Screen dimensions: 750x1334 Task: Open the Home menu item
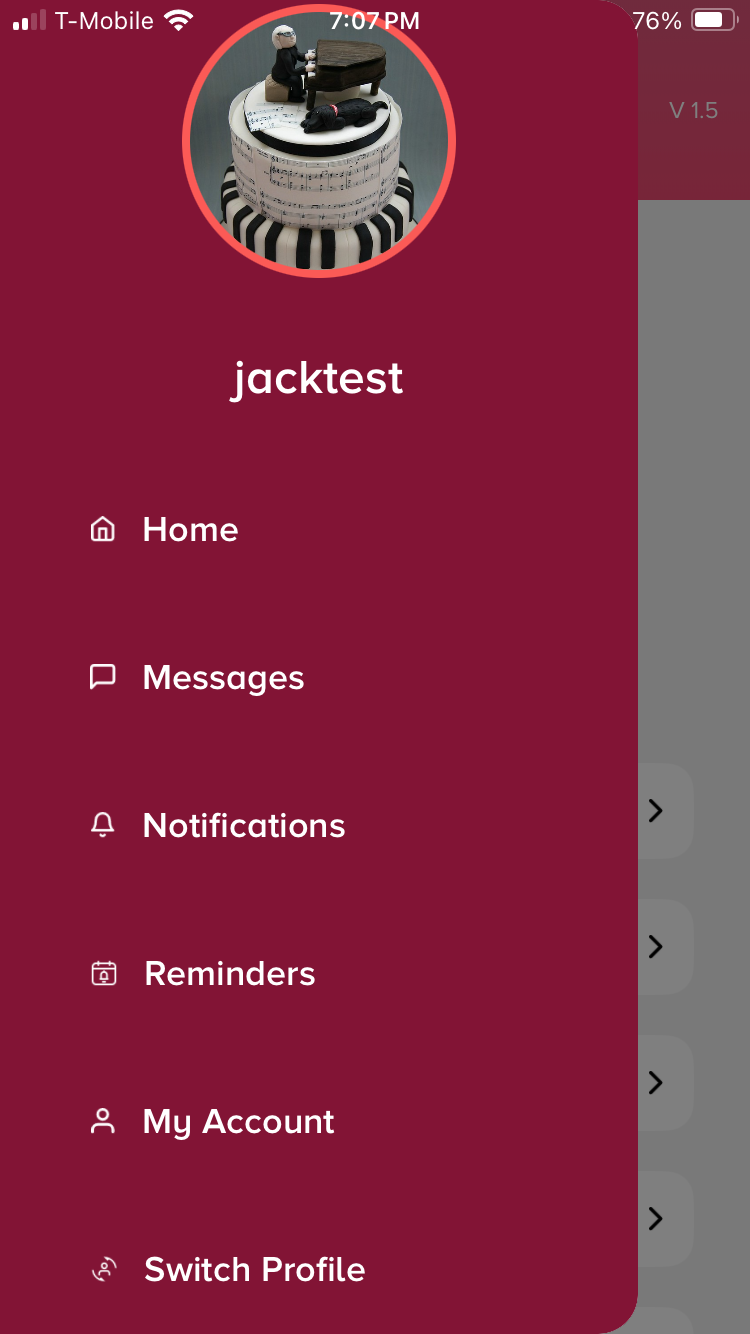tap(190, 529)
